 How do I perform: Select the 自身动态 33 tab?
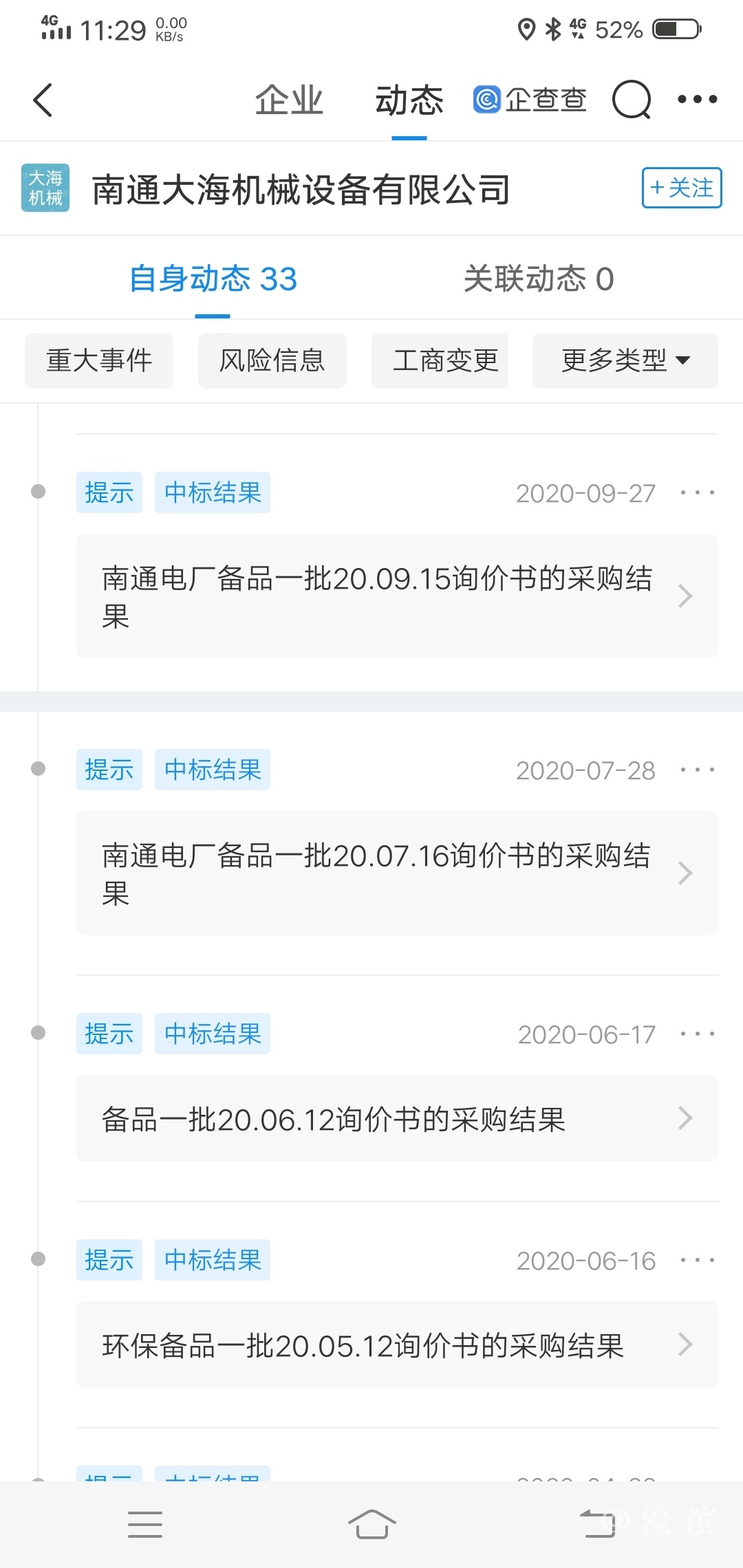[x=213, y=279]
